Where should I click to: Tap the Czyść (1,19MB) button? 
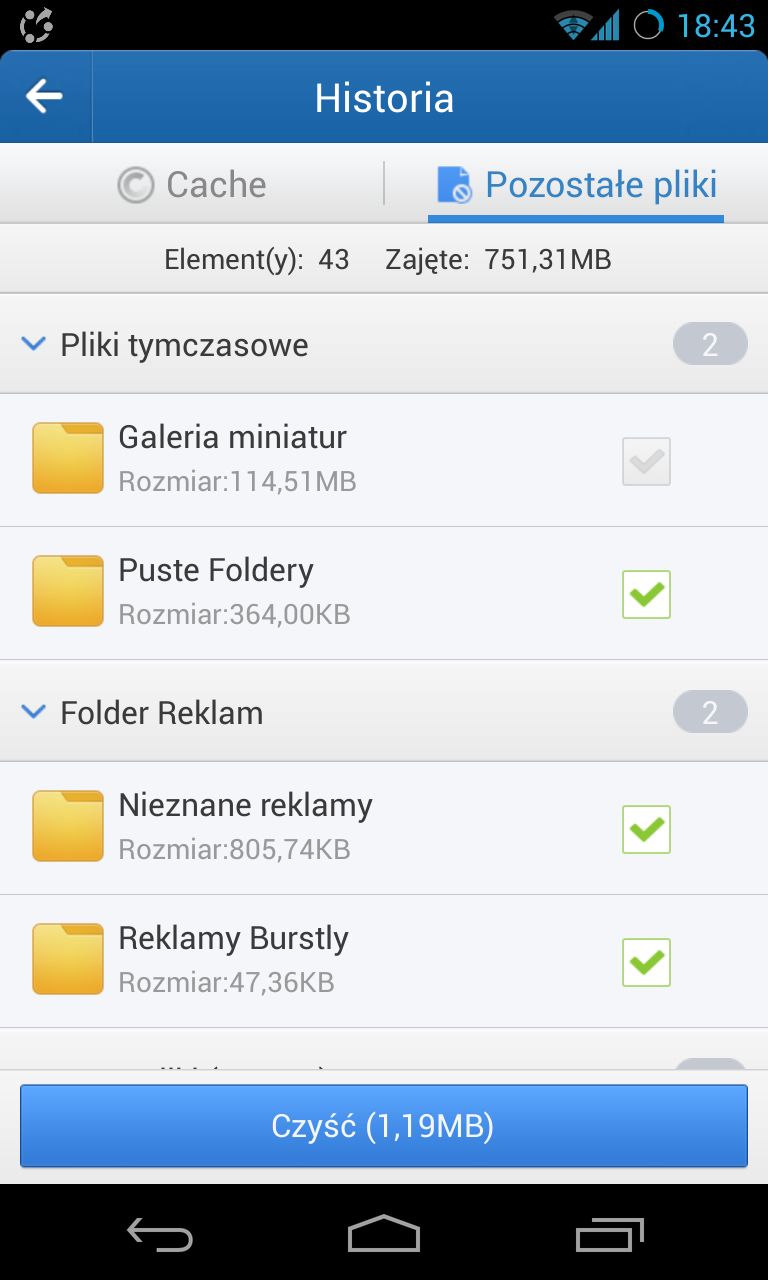(384, 1126)
